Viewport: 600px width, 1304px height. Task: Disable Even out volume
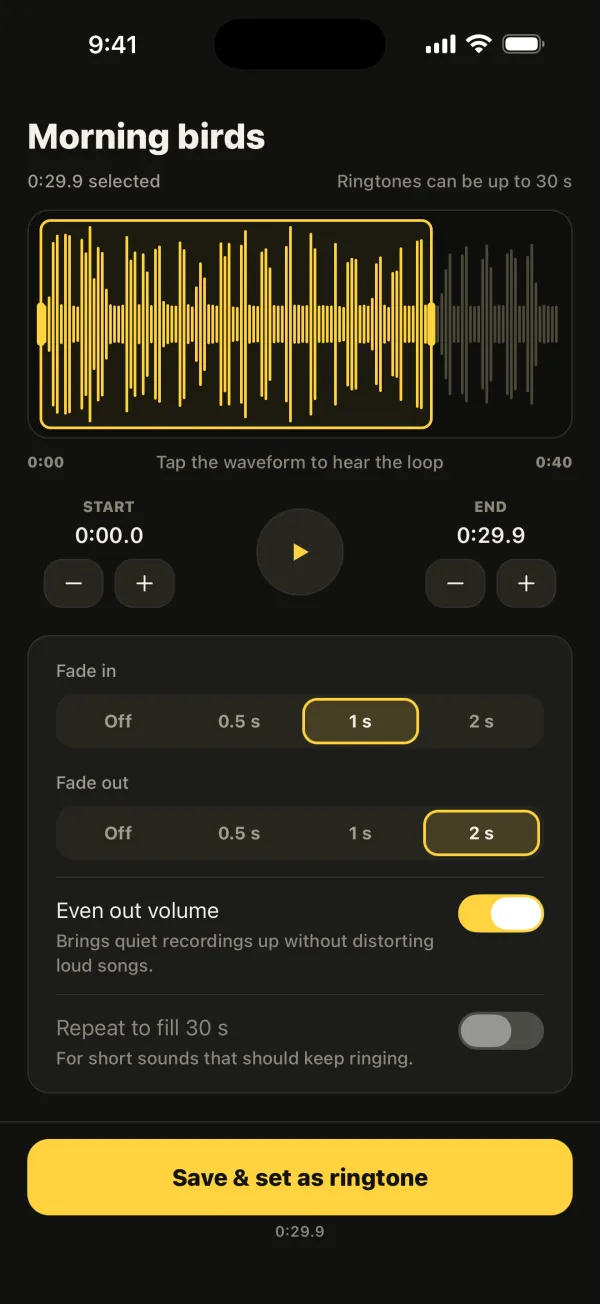501,913
